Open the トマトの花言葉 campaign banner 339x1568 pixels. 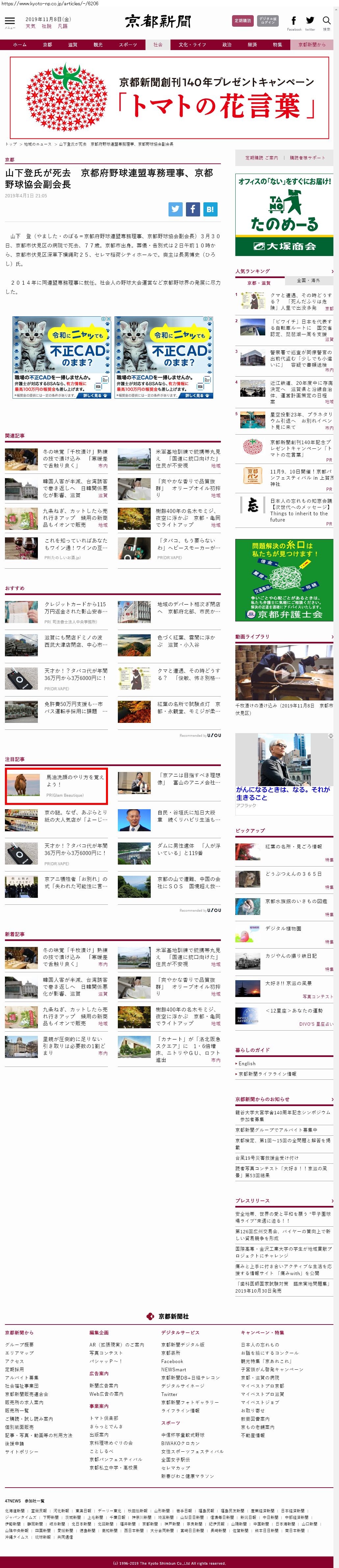[169, 98]
